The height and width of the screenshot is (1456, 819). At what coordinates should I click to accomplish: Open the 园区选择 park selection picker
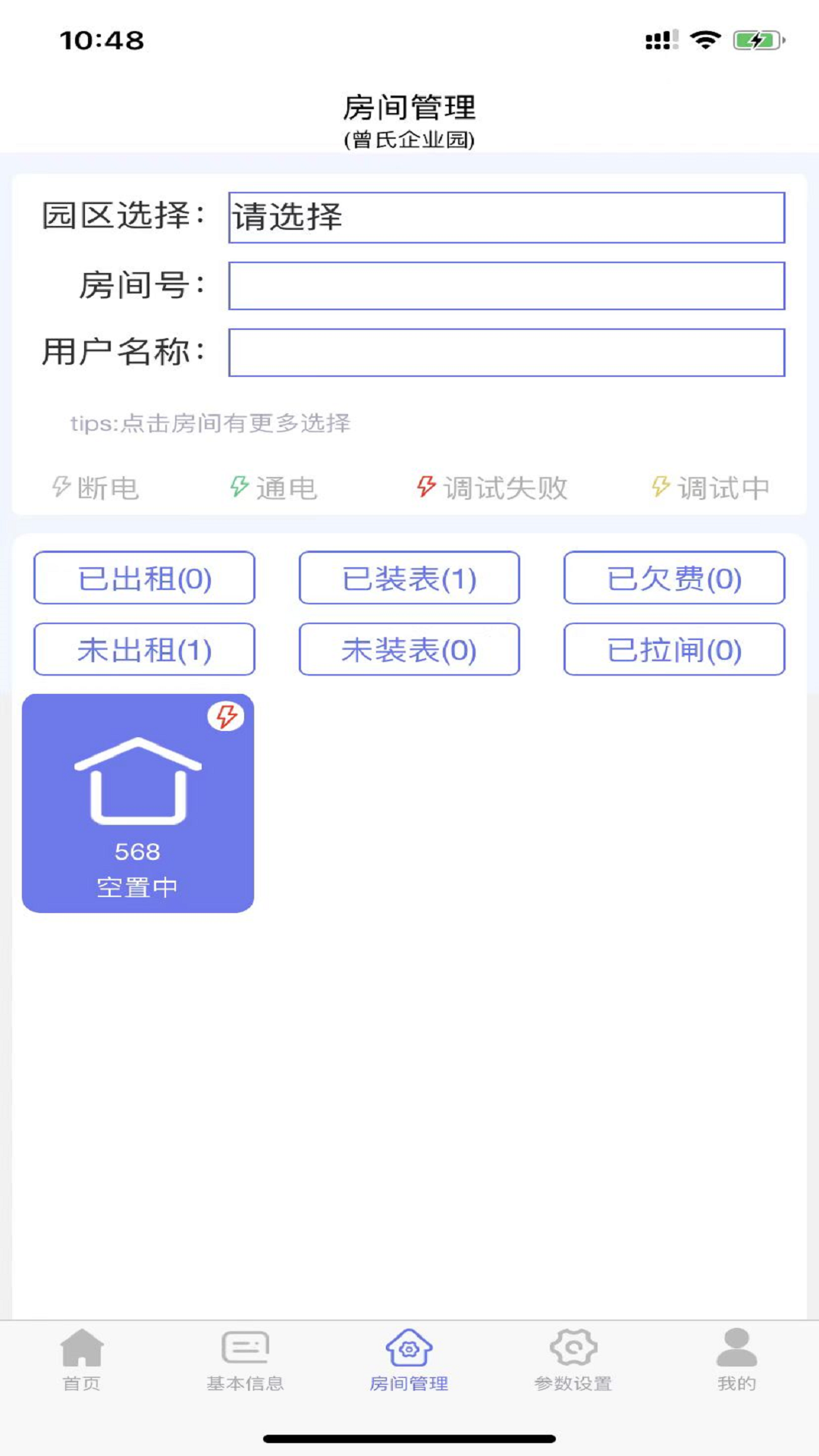coord(505,217)
